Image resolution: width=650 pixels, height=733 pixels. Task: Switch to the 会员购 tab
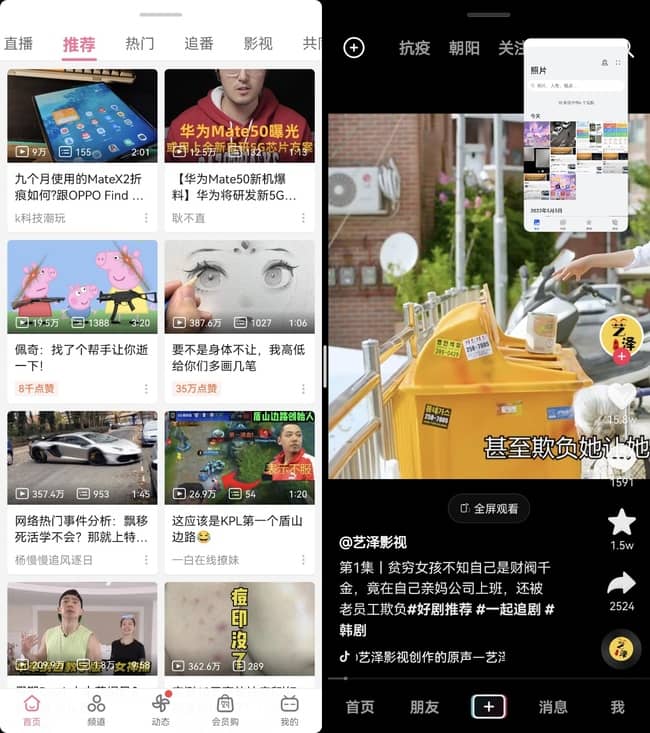pos(225,710)
